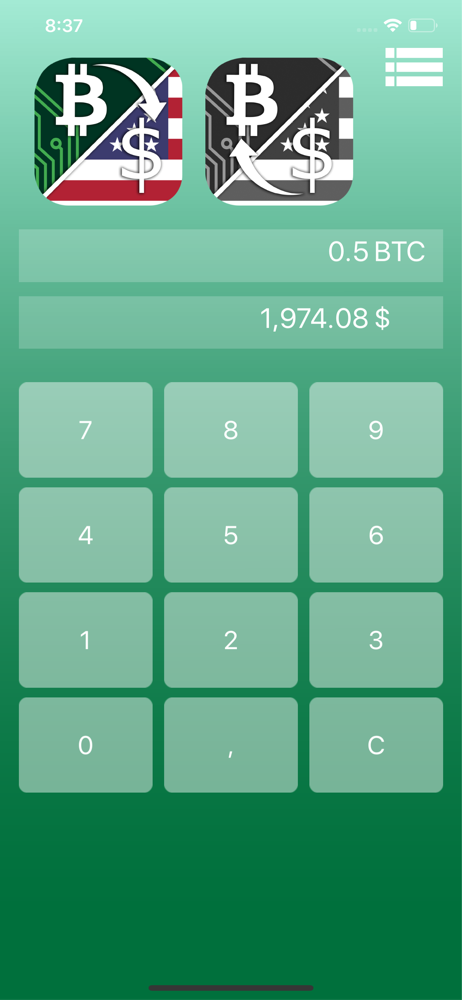Enter digit 2 on the keypad
Image resolution: width=462 pixels, height=1000 pixels.
(x=231, y=640)
